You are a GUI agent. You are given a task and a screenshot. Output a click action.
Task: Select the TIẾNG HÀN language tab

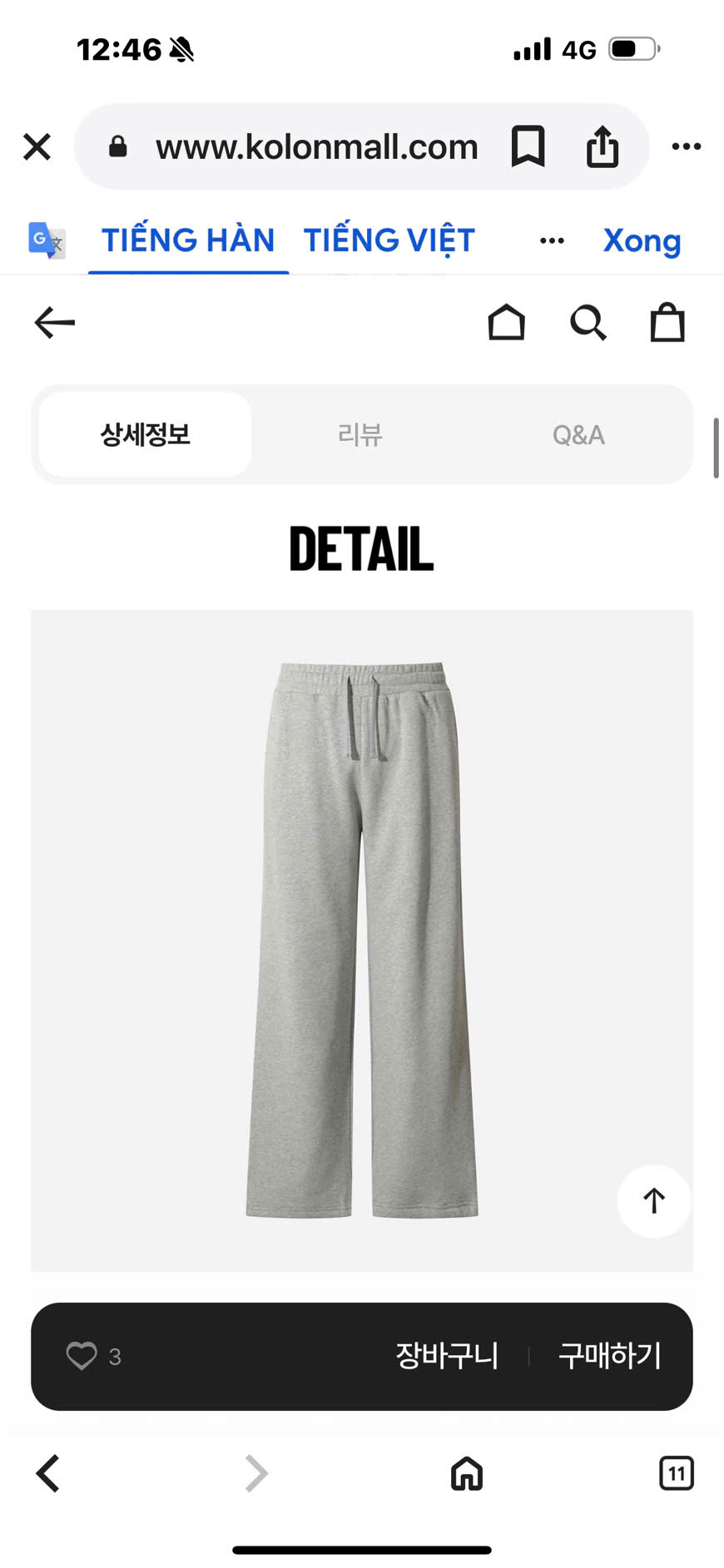pyautogui.click(x=188, y=240)
